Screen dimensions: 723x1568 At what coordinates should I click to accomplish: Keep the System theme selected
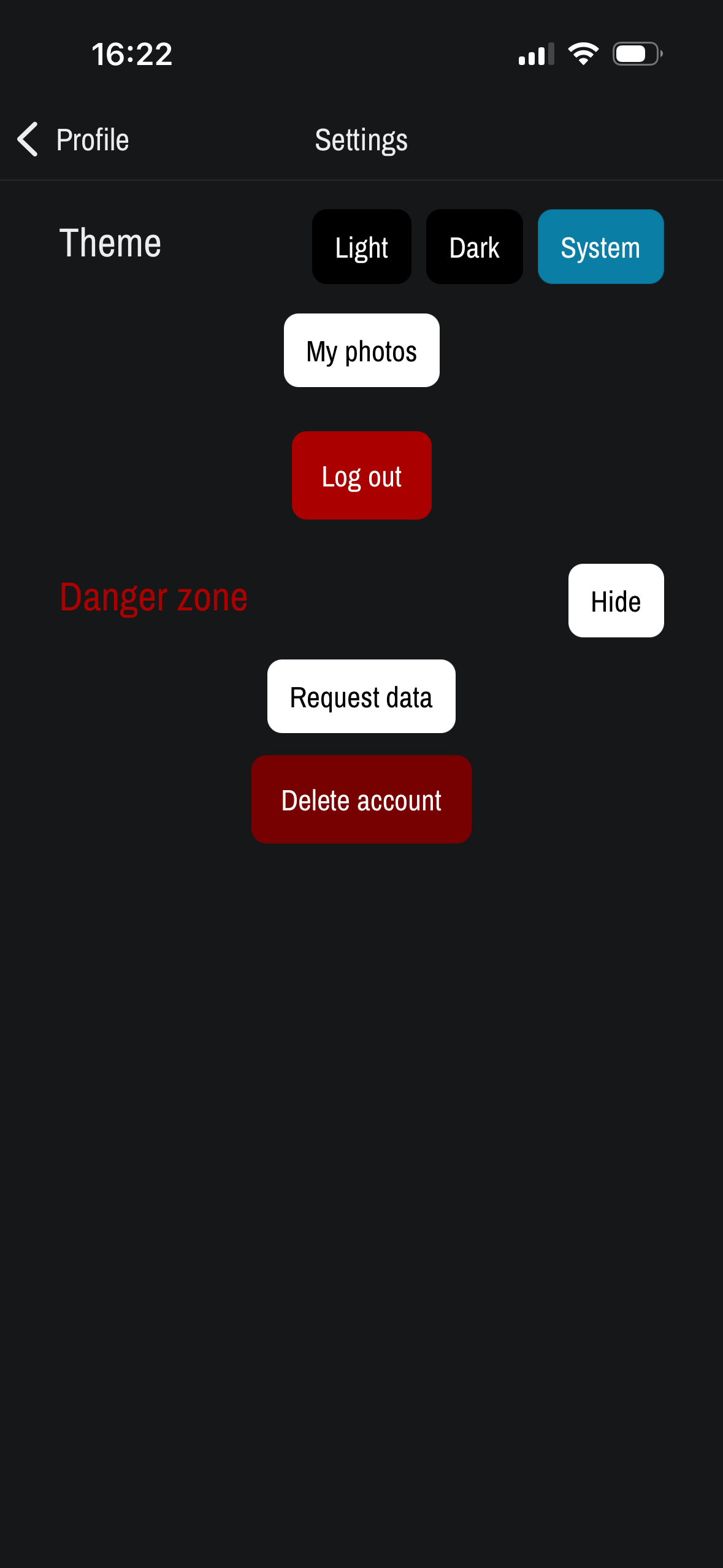click(600, 247)
